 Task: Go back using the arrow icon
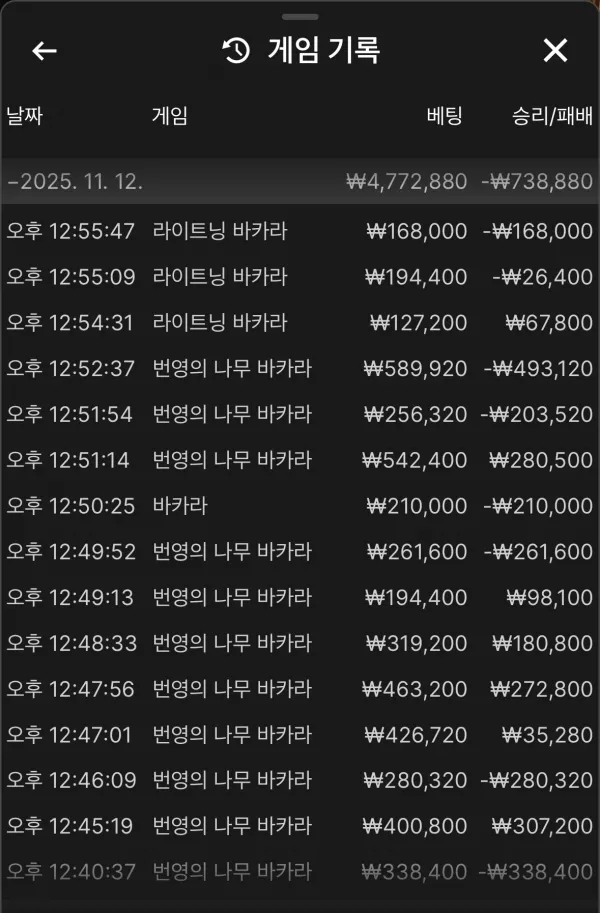pos(44,51)
